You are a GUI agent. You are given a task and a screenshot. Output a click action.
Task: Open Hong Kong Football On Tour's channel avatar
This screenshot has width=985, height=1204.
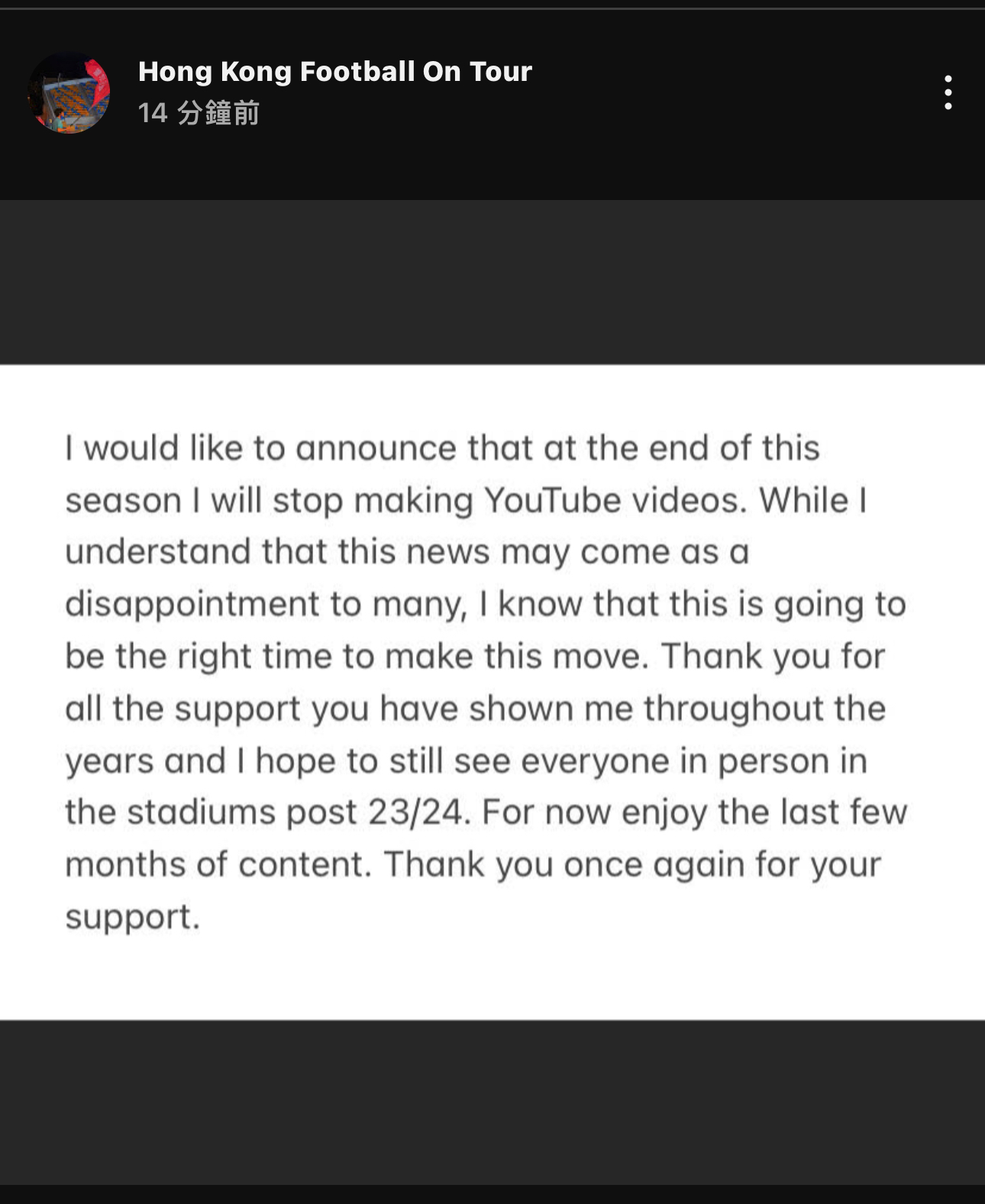[69, 92]
